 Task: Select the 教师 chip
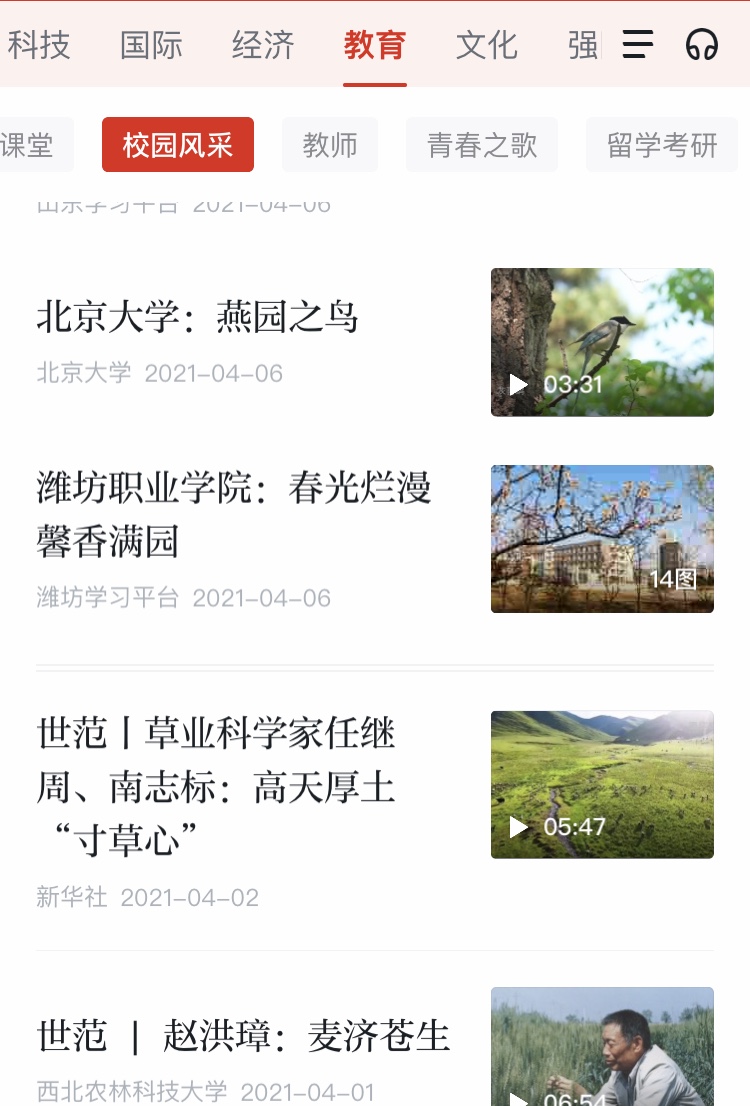tap(330, 145)
